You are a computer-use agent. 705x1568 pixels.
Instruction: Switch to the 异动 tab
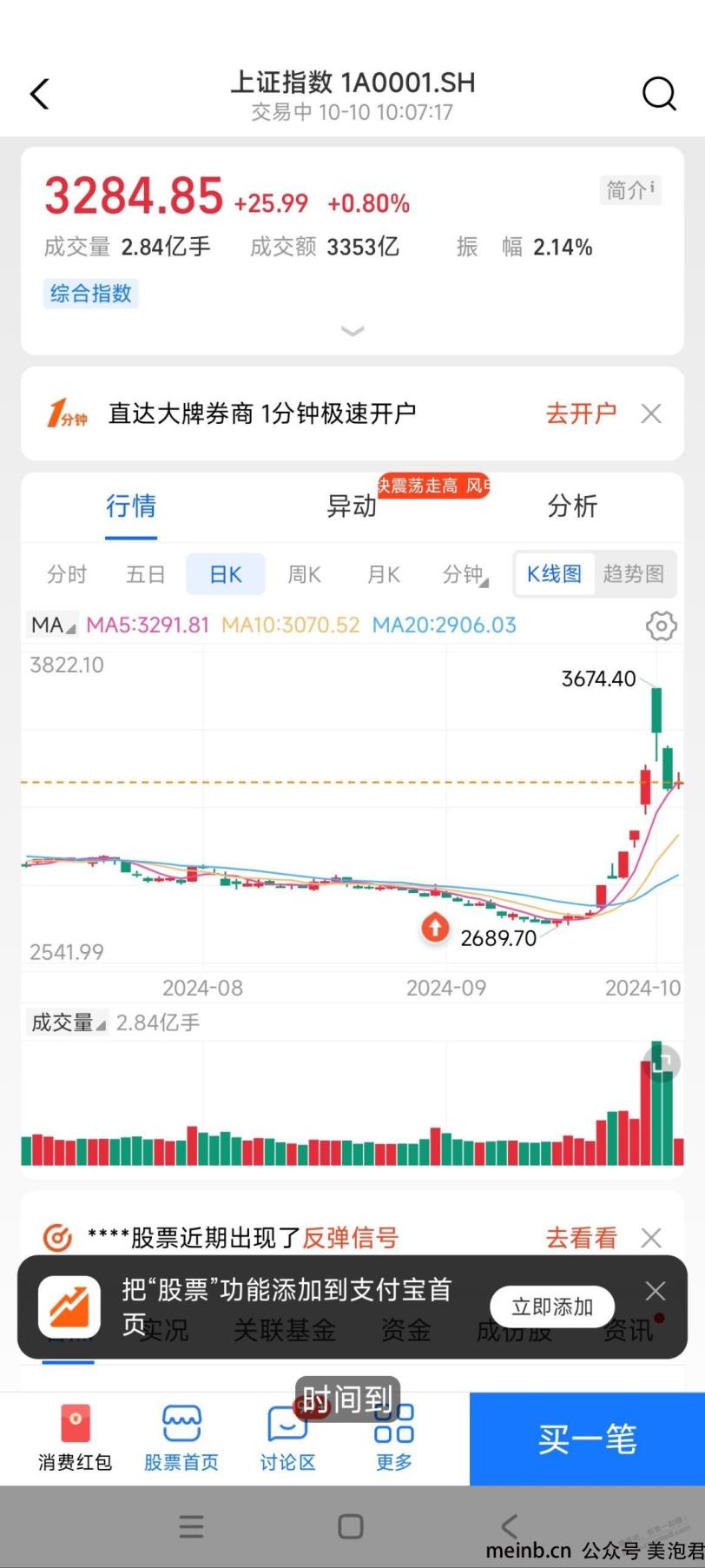(352, 506)
